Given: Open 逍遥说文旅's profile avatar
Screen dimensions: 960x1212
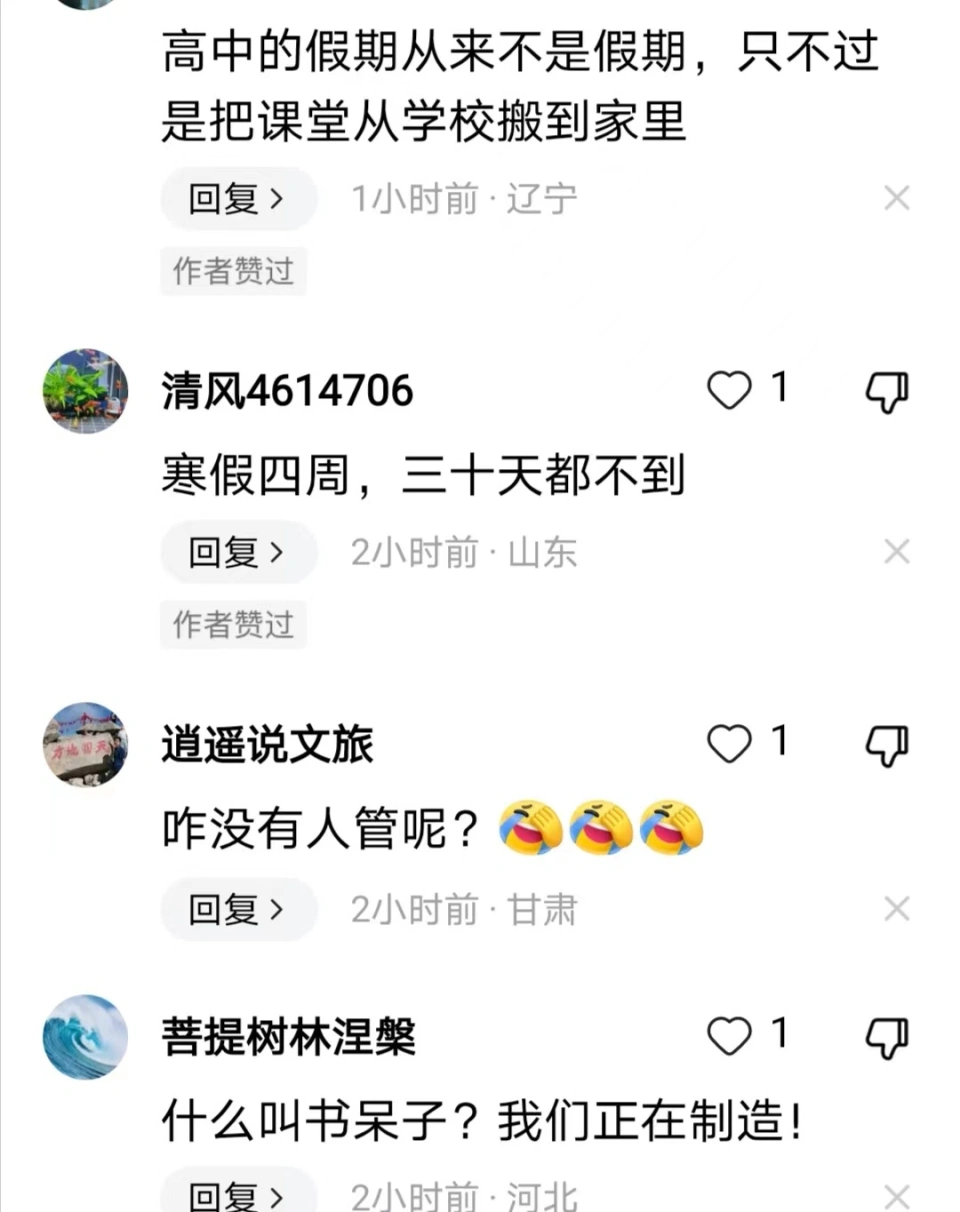Looking at the screenshot, I should pos(85,745).
